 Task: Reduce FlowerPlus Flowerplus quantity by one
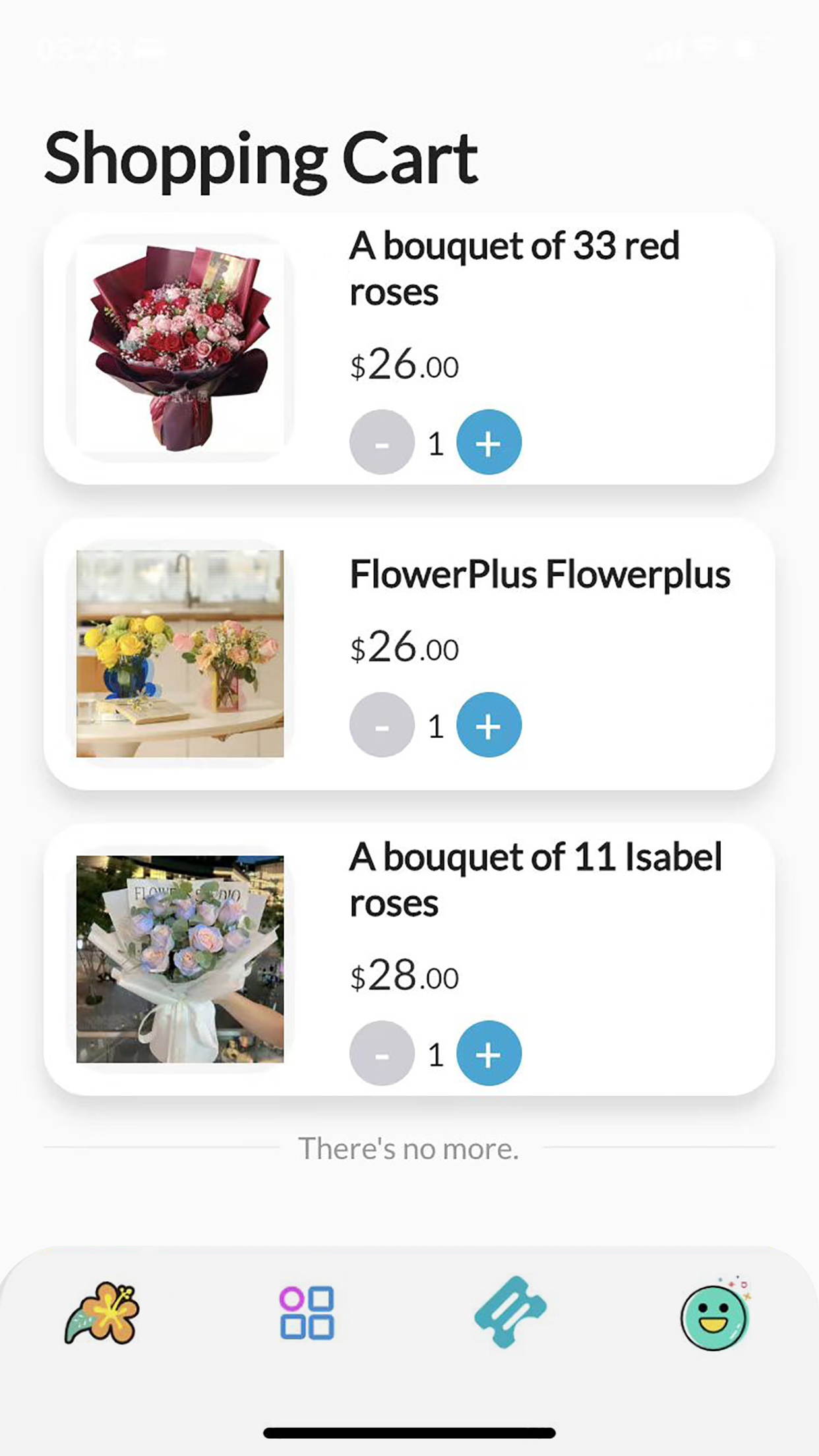coord(382,725)
